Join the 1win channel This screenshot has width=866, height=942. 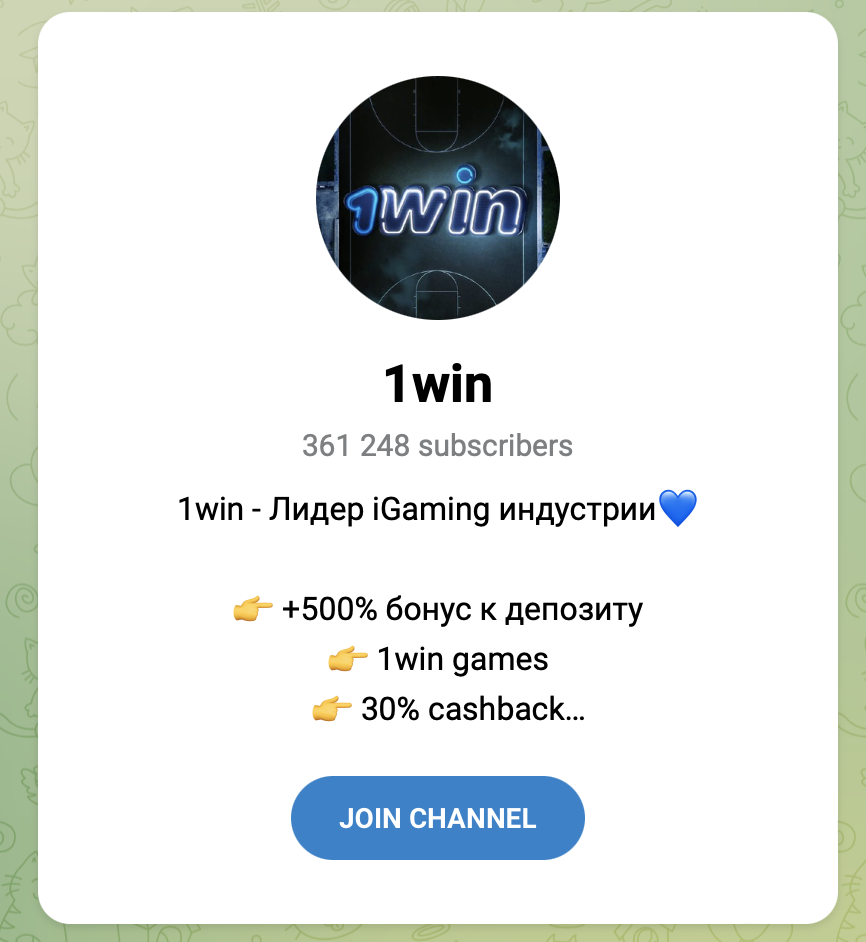pos(437,817)
